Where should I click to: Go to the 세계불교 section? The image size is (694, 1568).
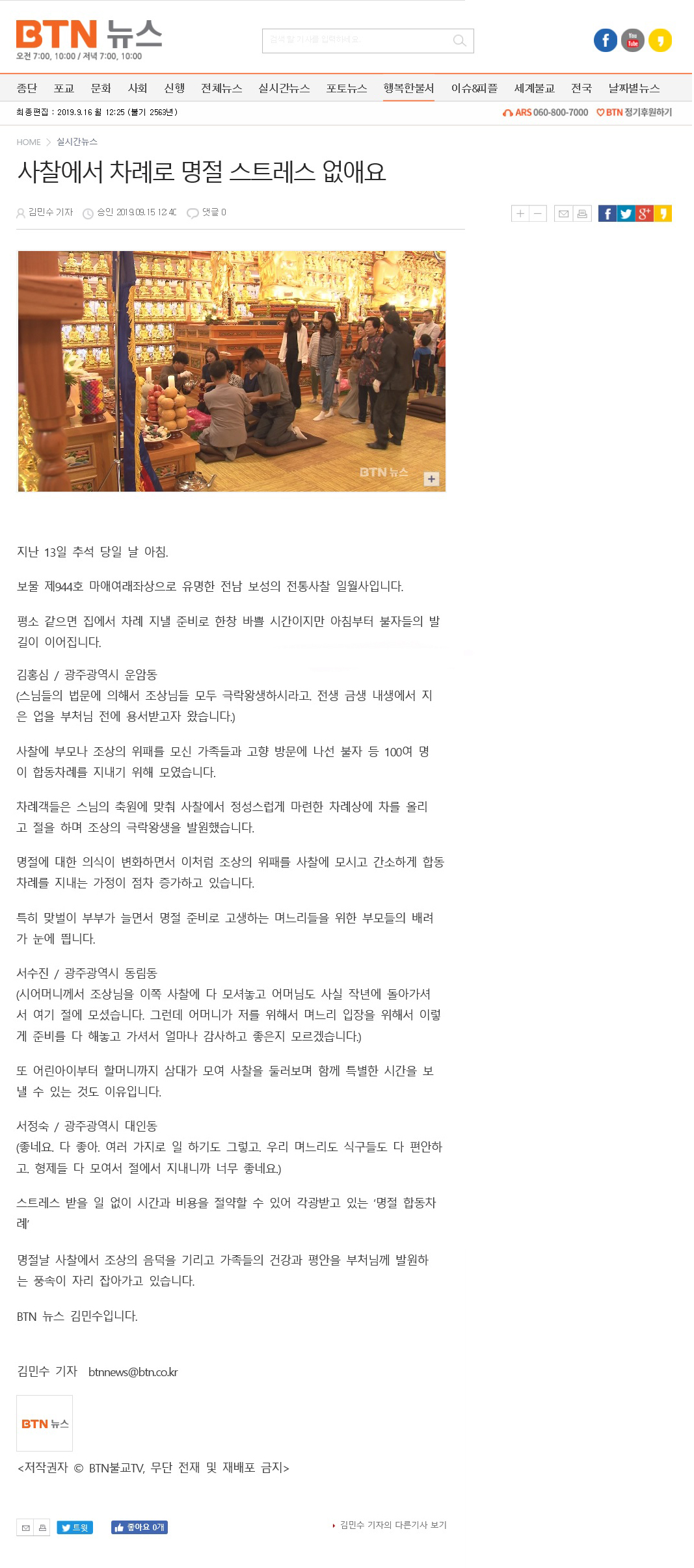[x=534, y=88]
